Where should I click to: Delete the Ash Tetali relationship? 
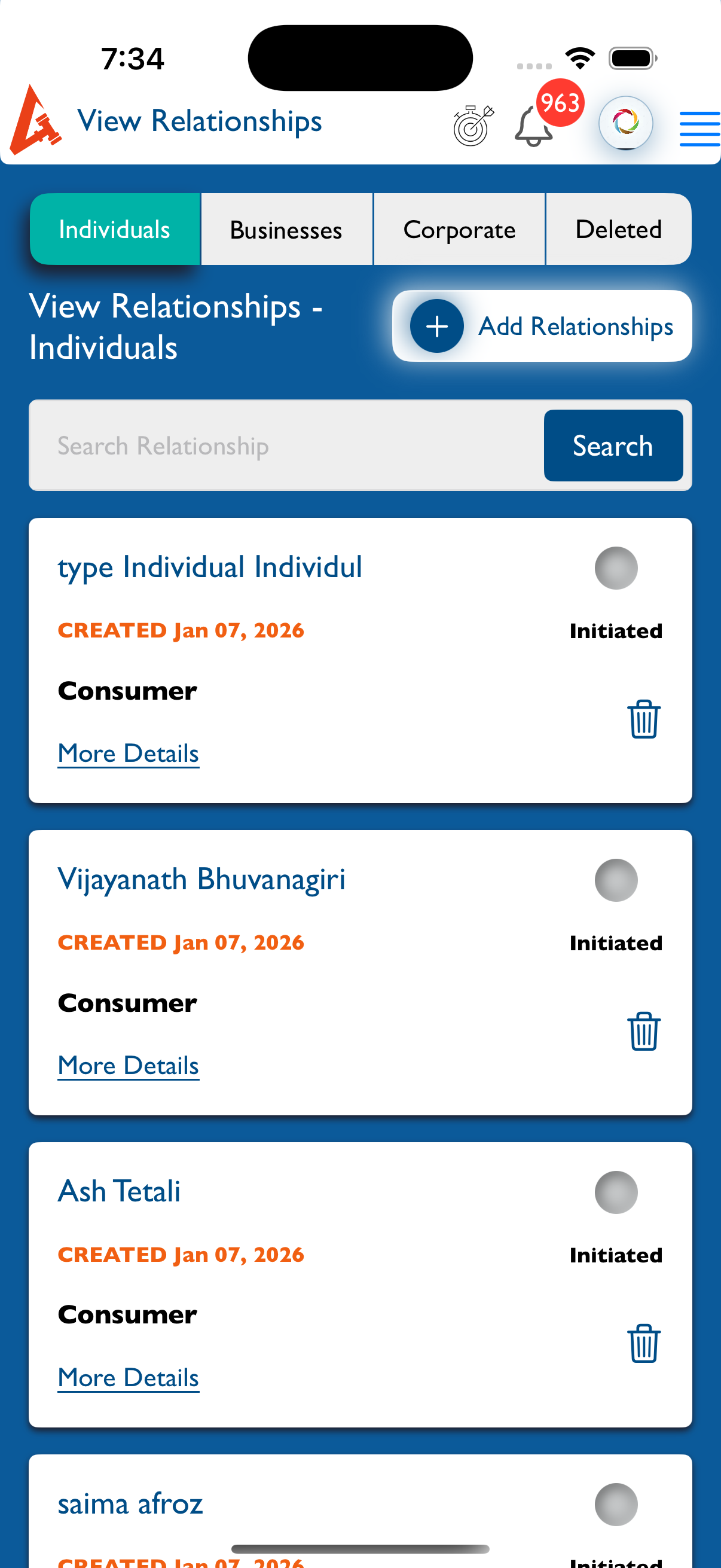(x=644, y=1343)
